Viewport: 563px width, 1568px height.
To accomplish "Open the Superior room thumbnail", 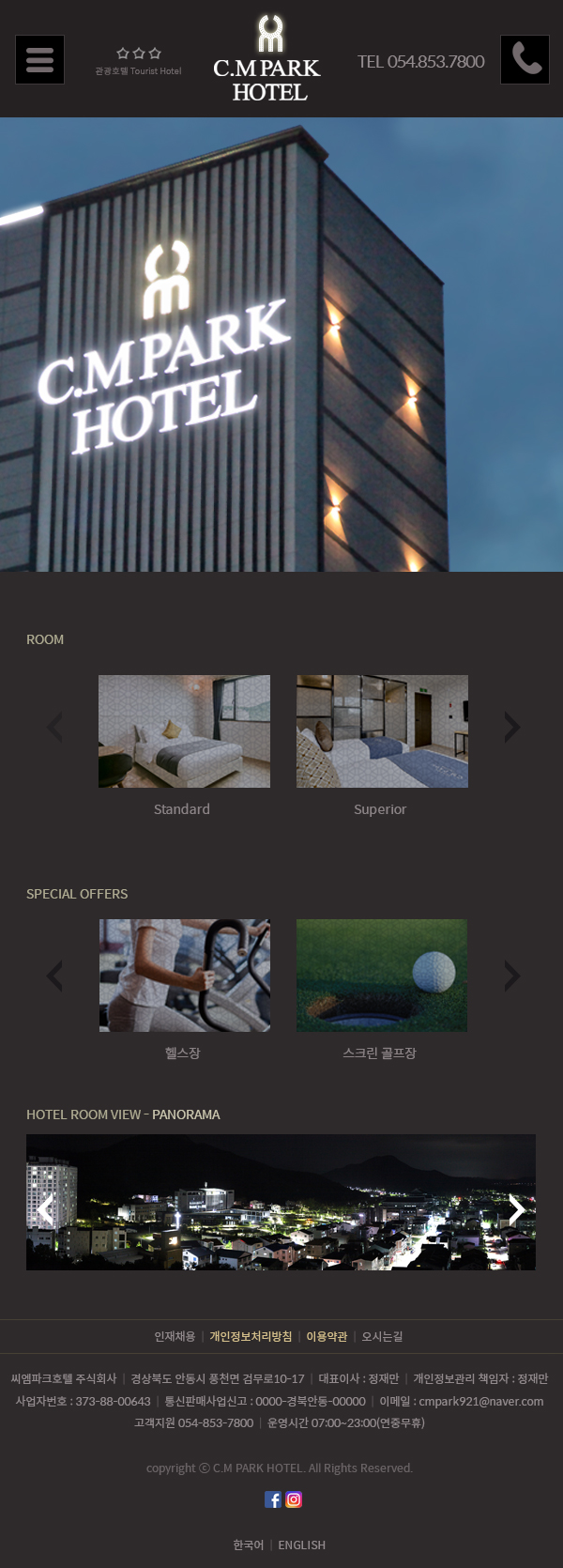I will click(382, 730).
